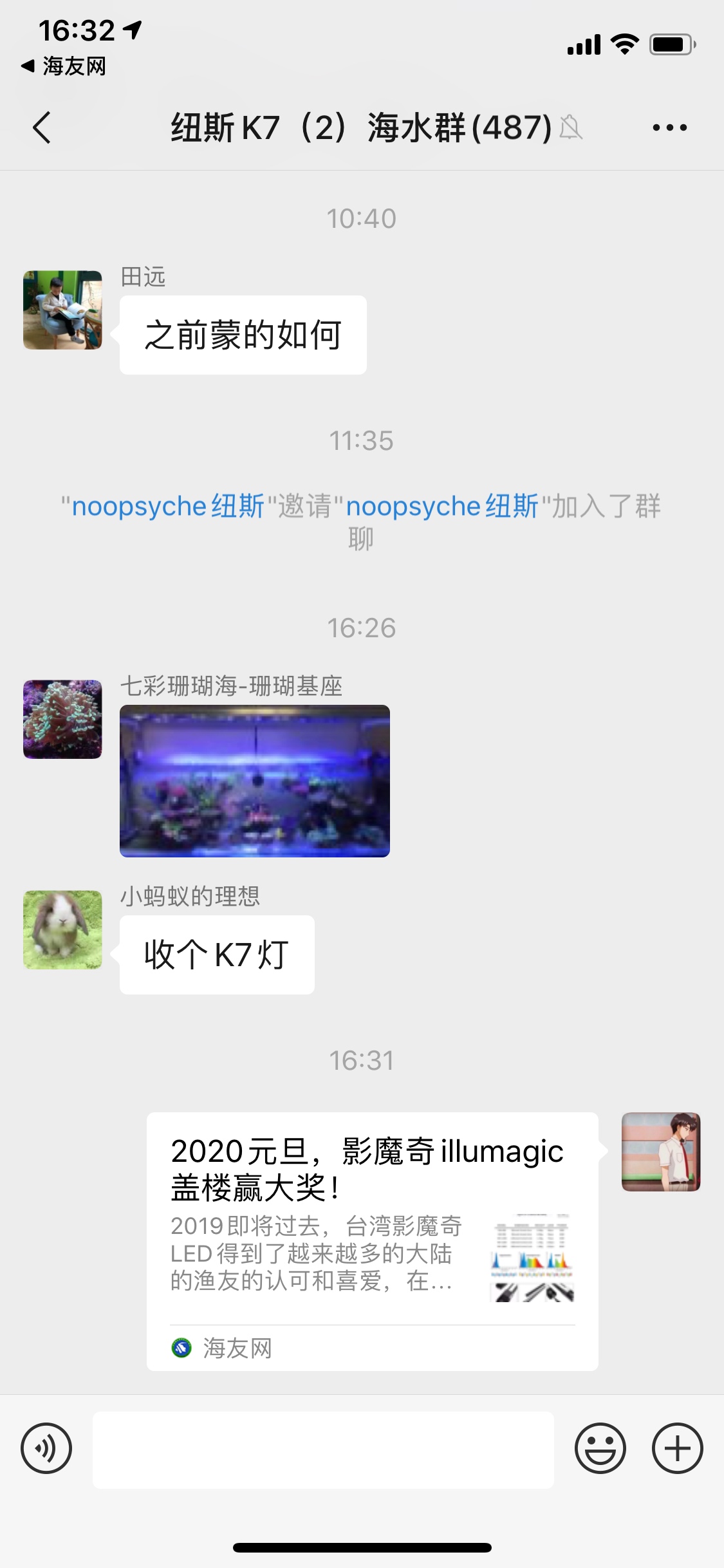Open the group chat info menu
This screenshot has width=724, height=1568.
tap(669, 127)
